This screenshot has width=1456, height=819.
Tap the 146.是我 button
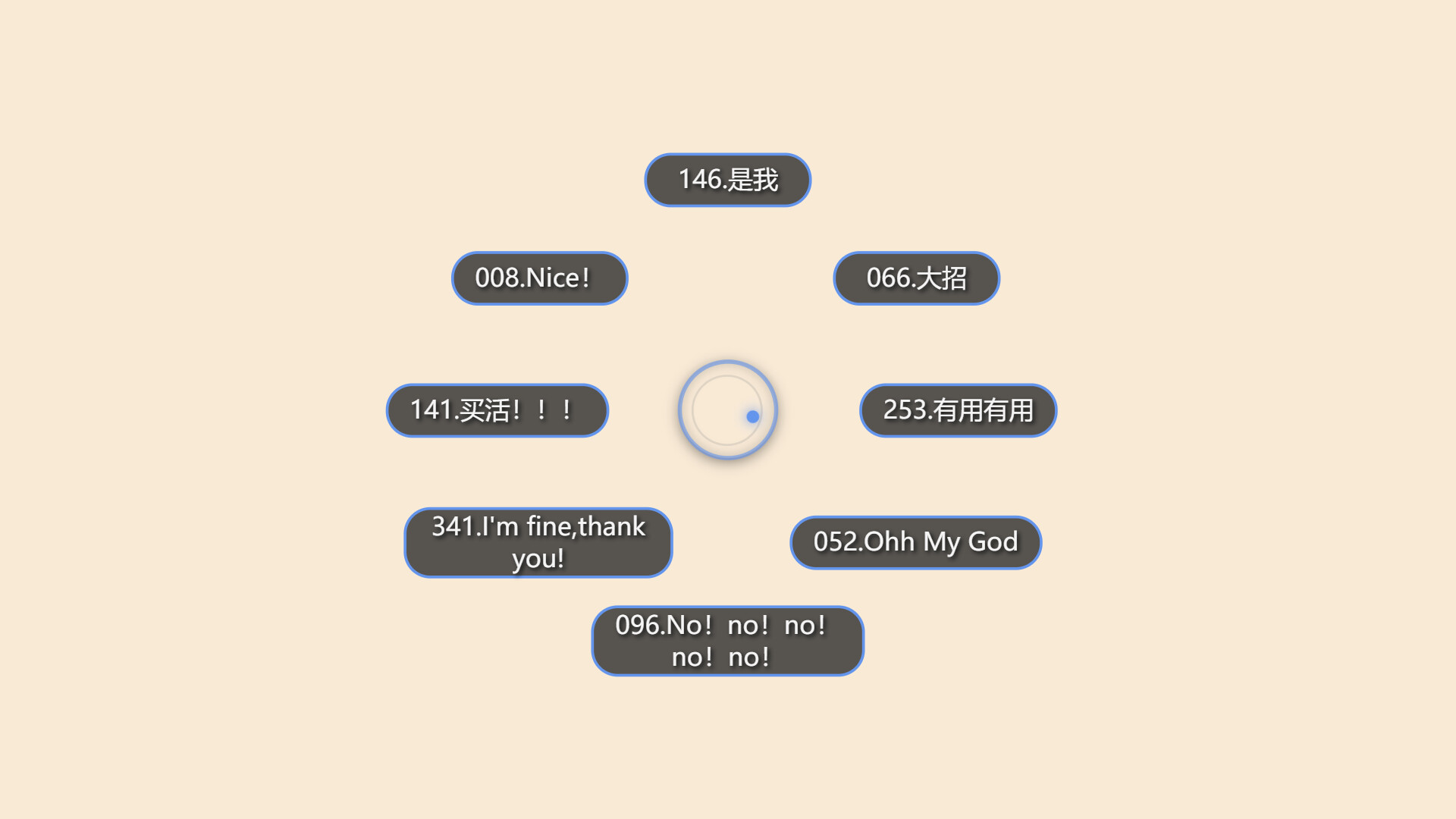[727, 180]
